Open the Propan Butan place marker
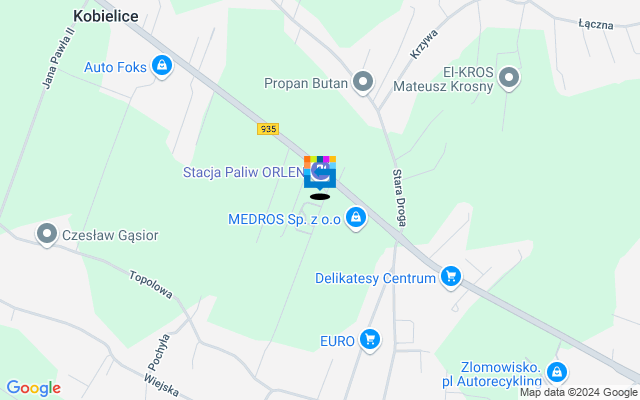The width and height of the screenshot is (640, 400). (x=363, y=83)
